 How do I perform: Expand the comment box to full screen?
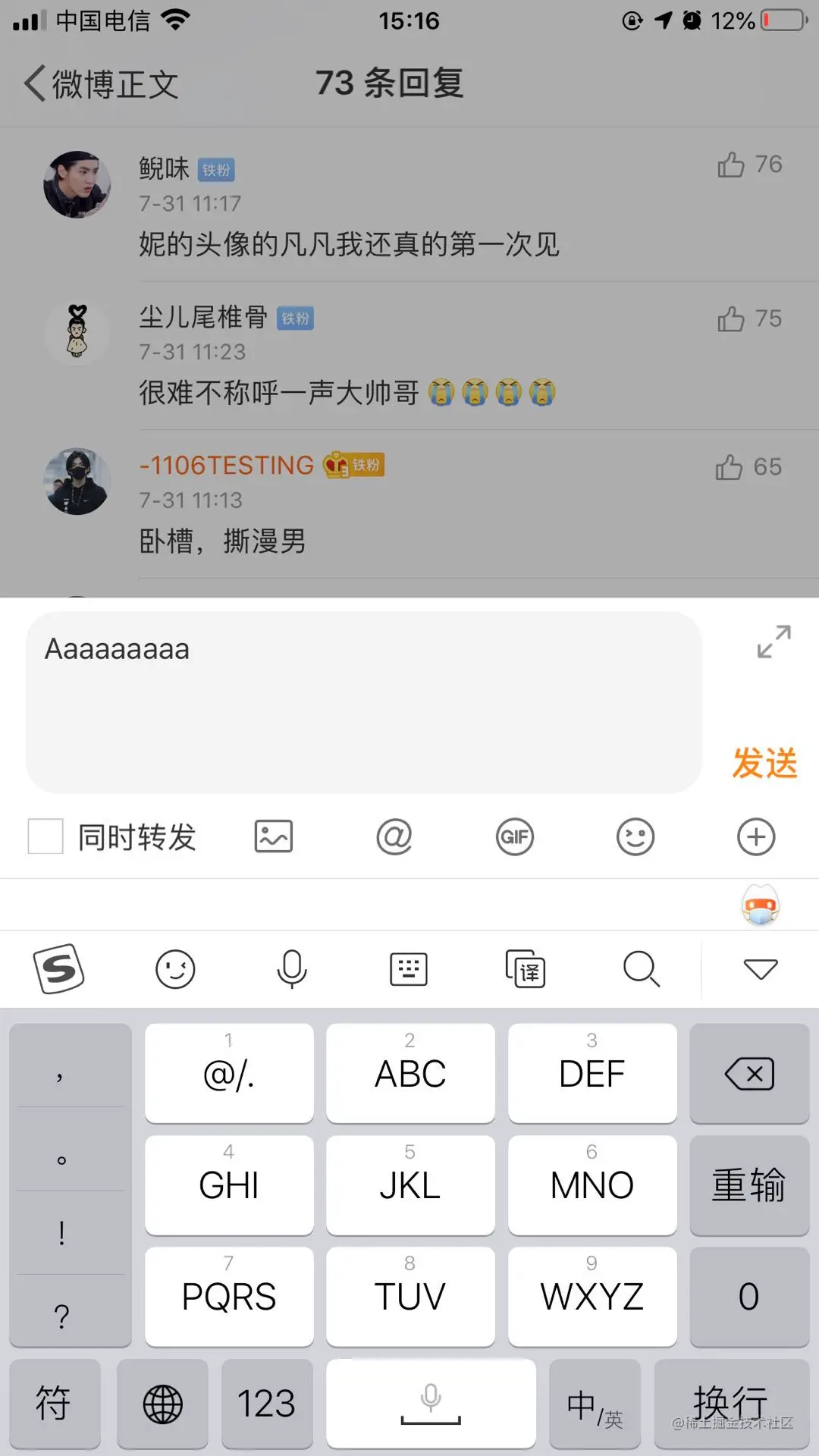point(773,642)
